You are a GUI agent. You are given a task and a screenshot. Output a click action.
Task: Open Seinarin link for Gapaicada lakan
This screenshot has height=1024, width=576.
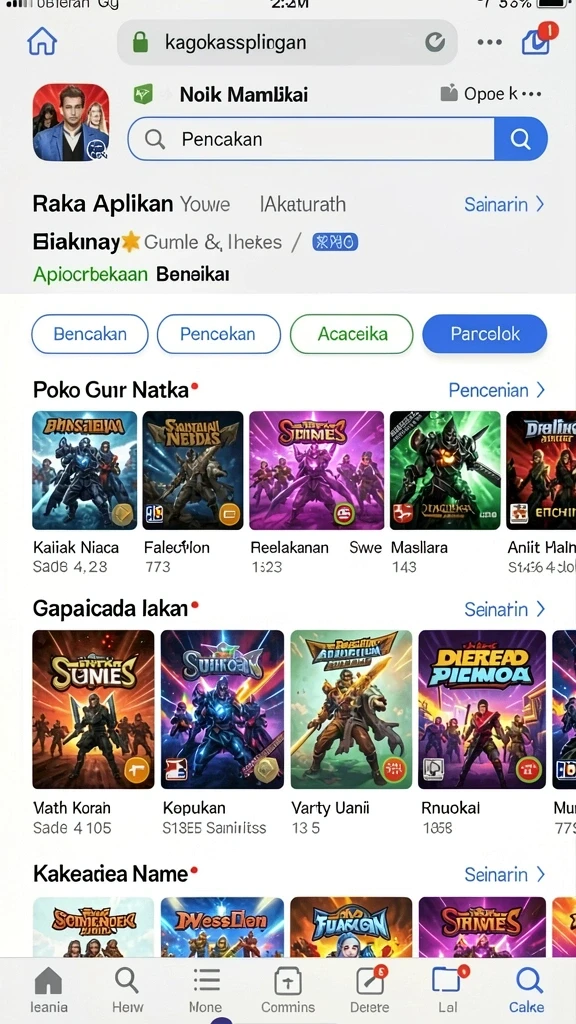click(x=504, y=609)
